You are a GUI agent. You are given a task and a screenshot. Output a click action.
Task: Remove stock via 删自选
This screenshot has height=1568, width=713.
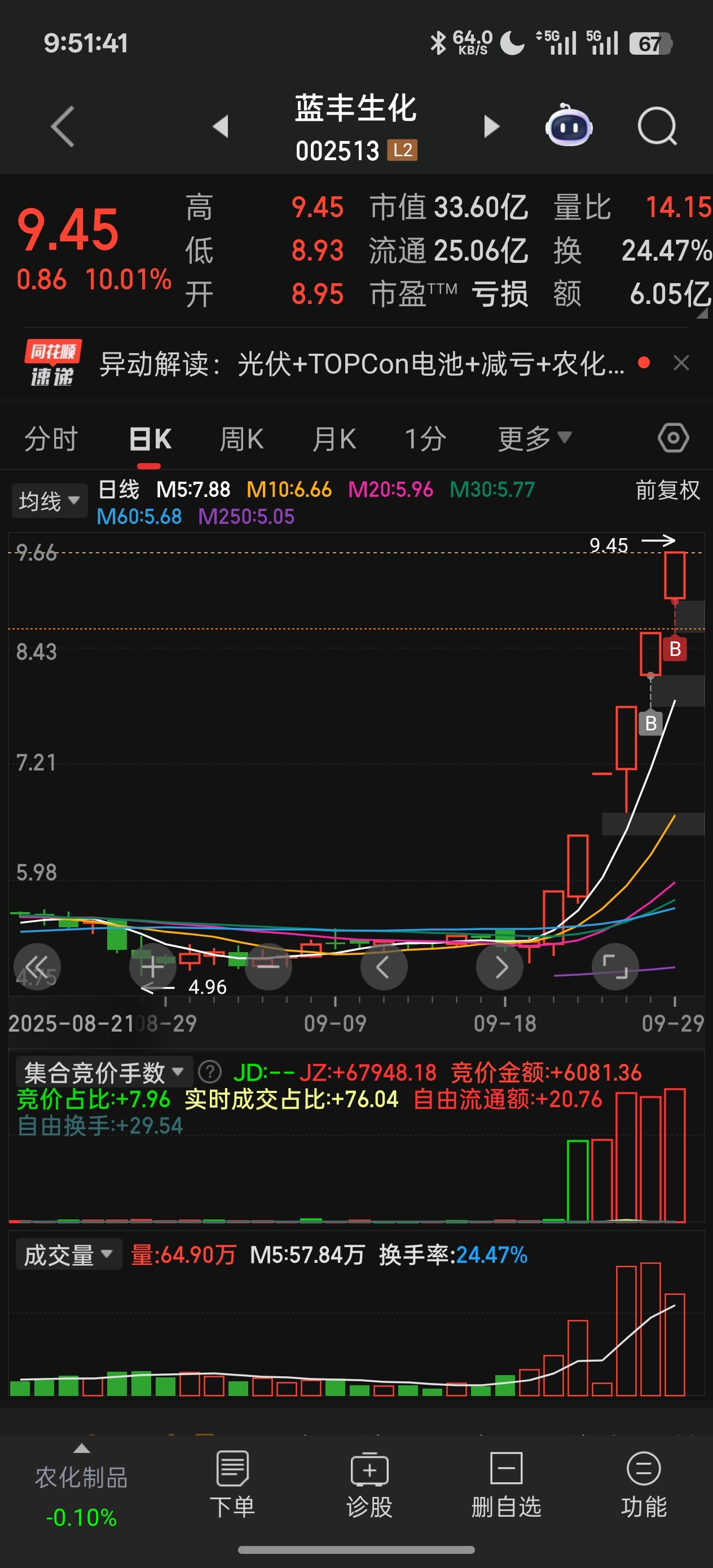point(506,1485)
